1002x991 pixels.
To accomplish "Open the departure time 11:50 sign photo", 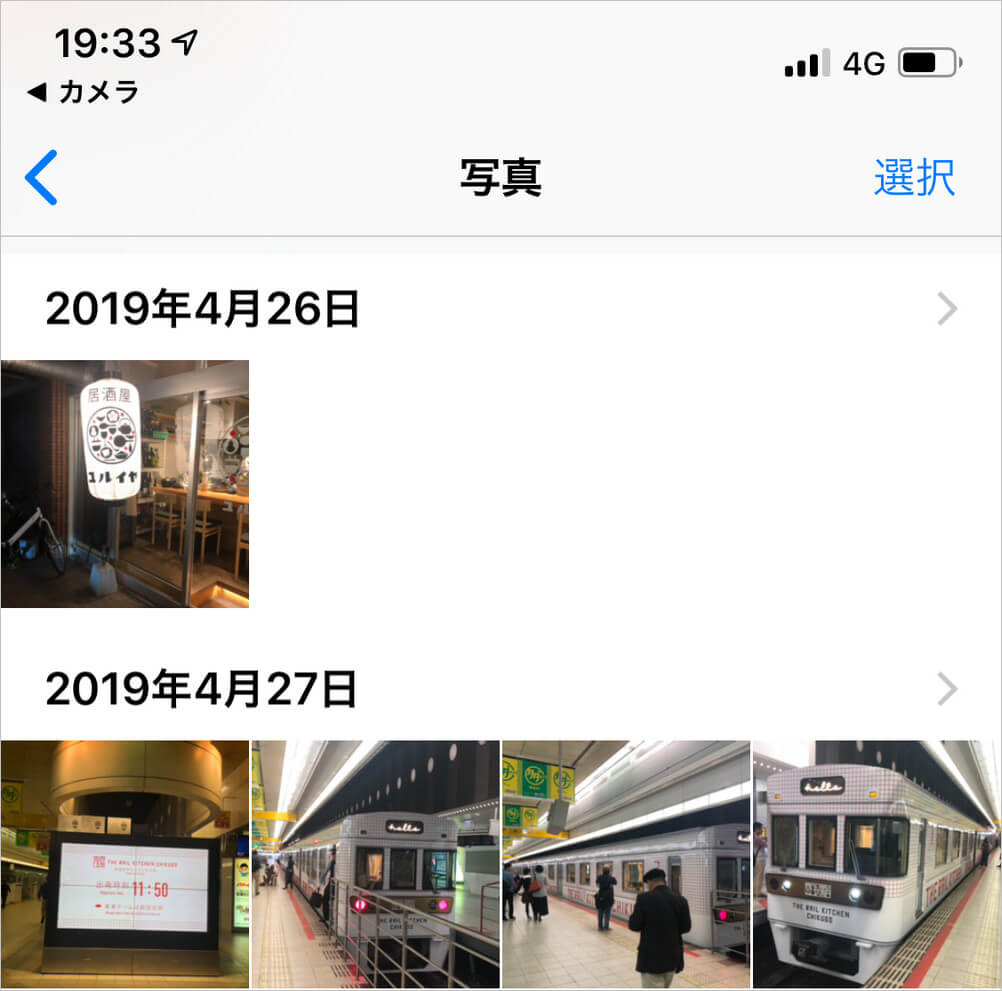I will pos(125,864).
